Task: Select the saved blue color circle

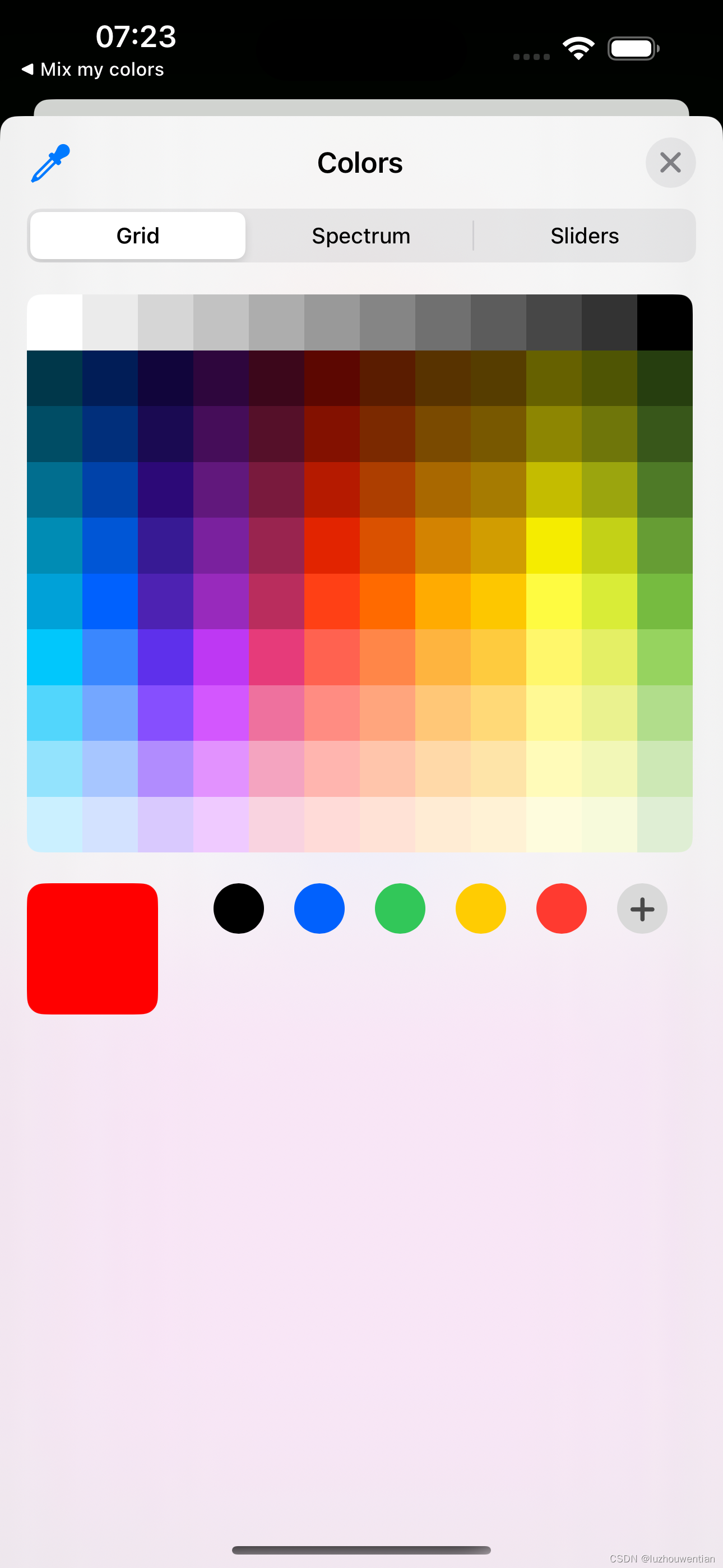Action: tap(319, 908)
